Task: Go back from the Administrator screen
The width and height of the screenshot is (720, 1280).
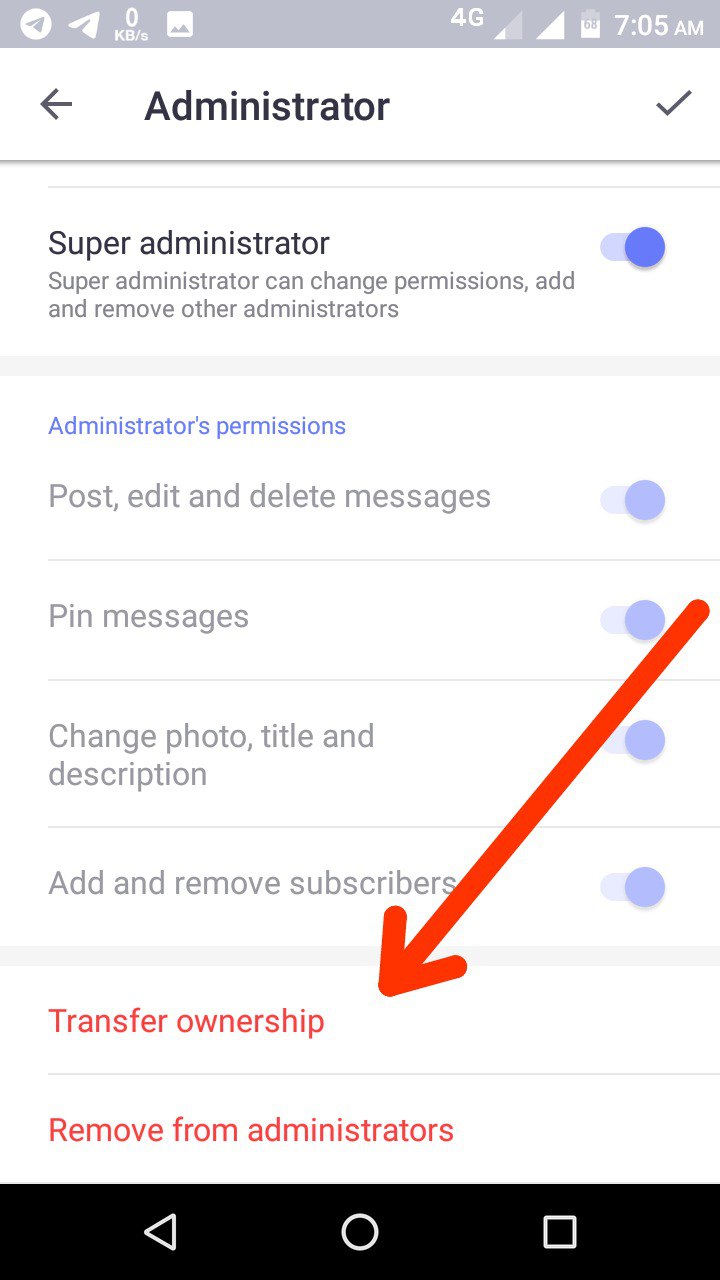Action: [56, 105]
